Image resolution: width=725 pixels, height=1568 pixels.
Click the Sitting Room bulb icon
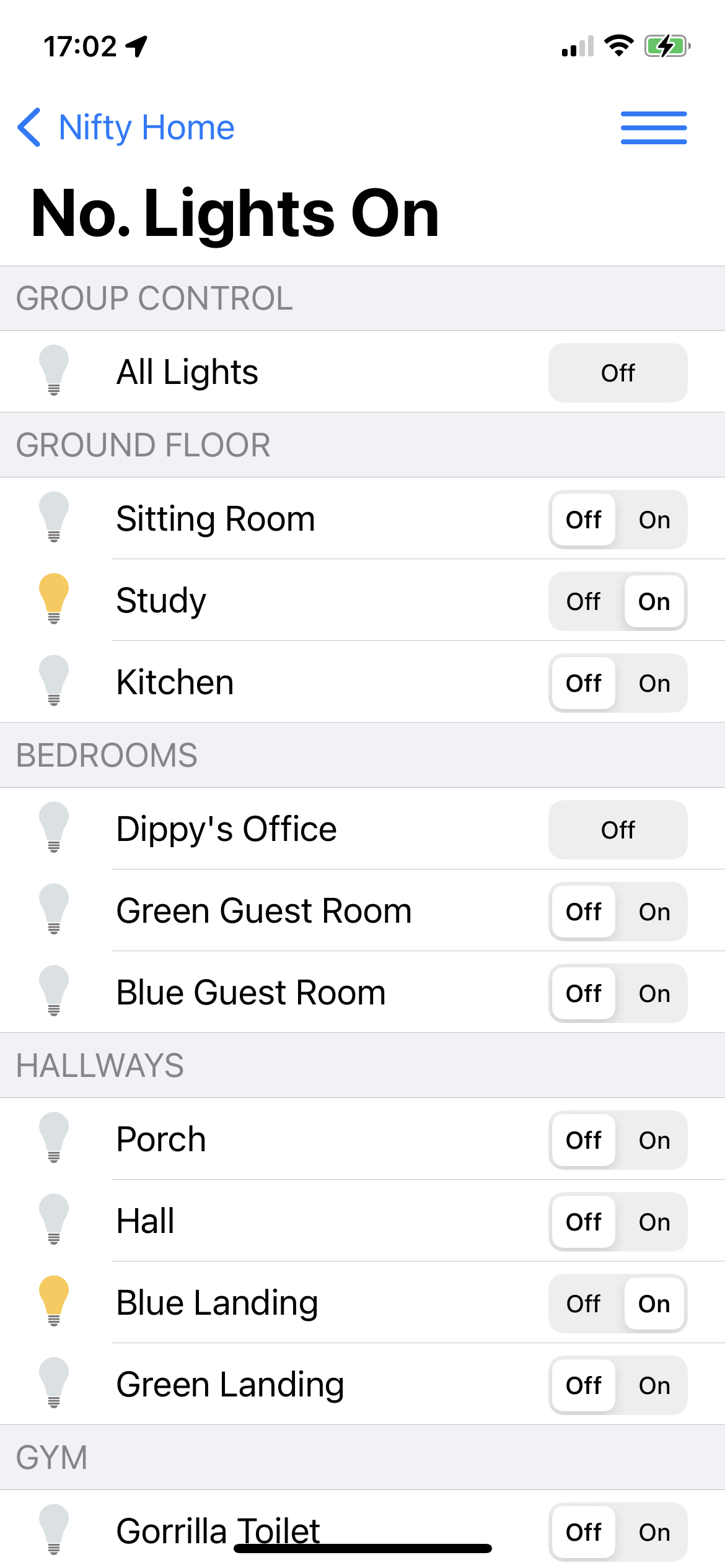(x=55, y=519)
